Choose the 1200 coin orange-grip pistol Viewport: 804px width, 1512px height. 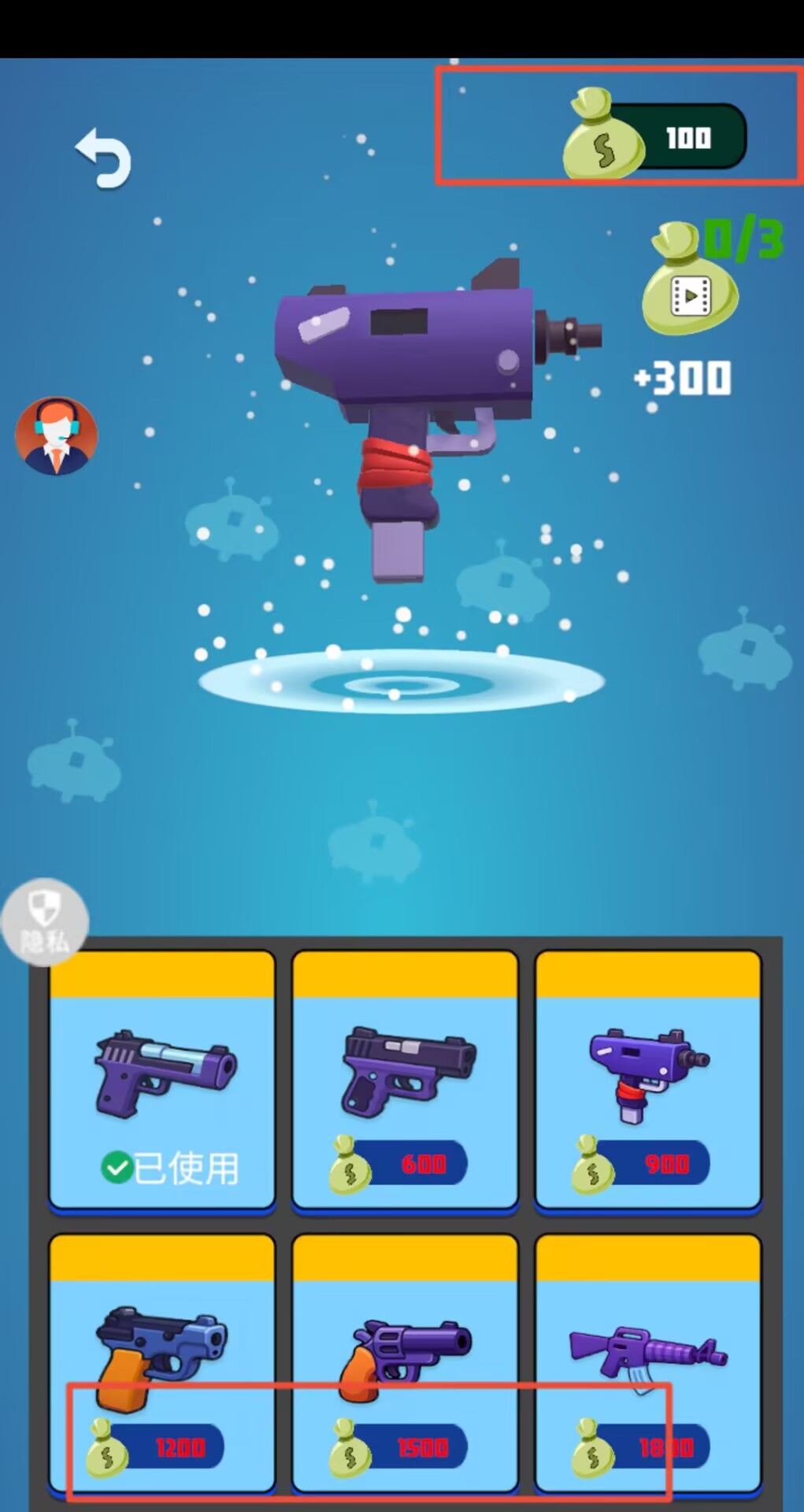coord(162,1363)
